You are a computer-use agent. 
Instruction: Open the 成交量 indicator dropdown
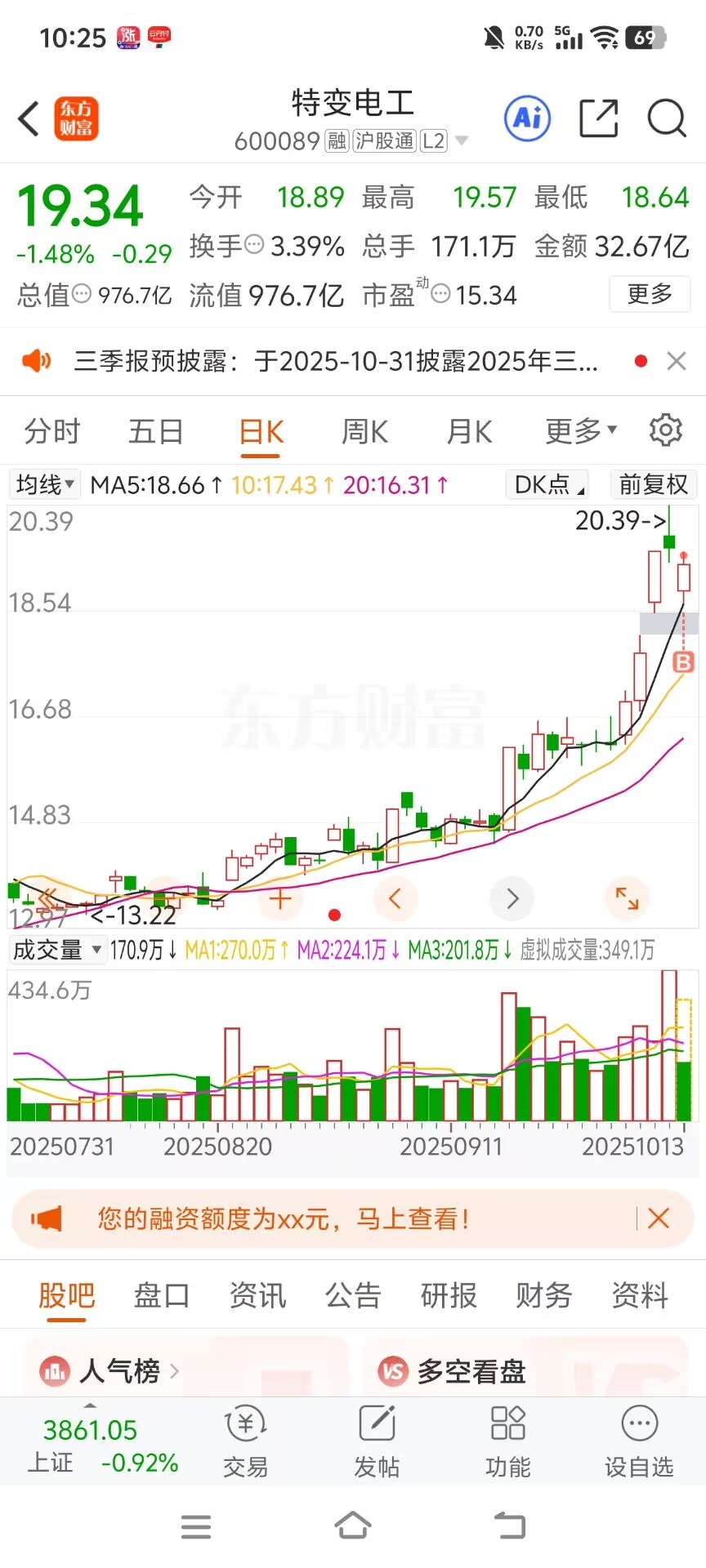(x=56, y=950)
